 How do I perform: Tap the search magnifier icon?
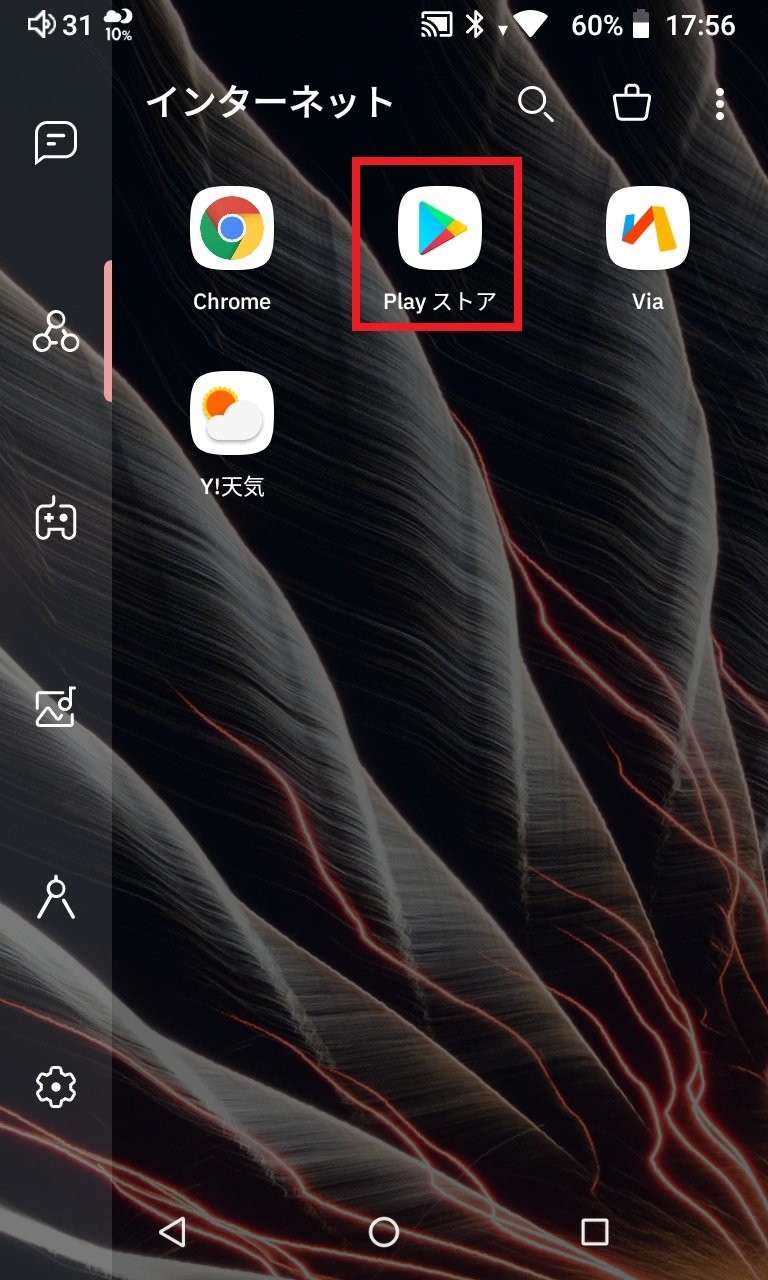535,103
